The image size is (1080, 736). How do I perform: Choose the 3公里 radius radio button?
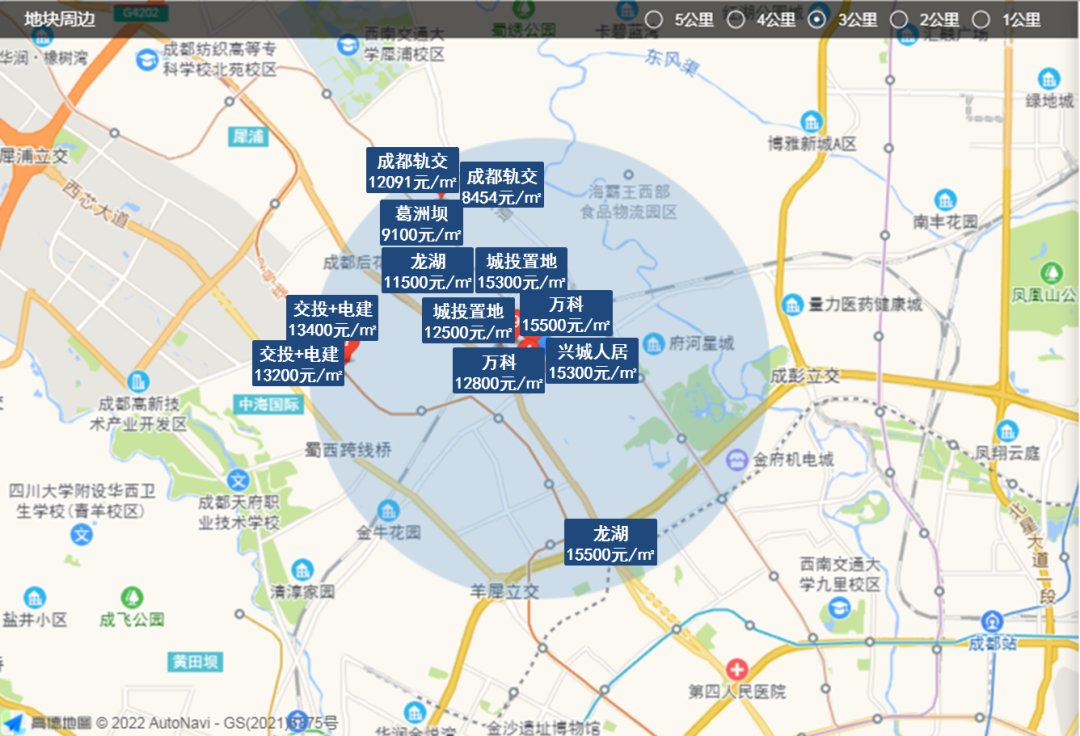(x=817, y=19)
